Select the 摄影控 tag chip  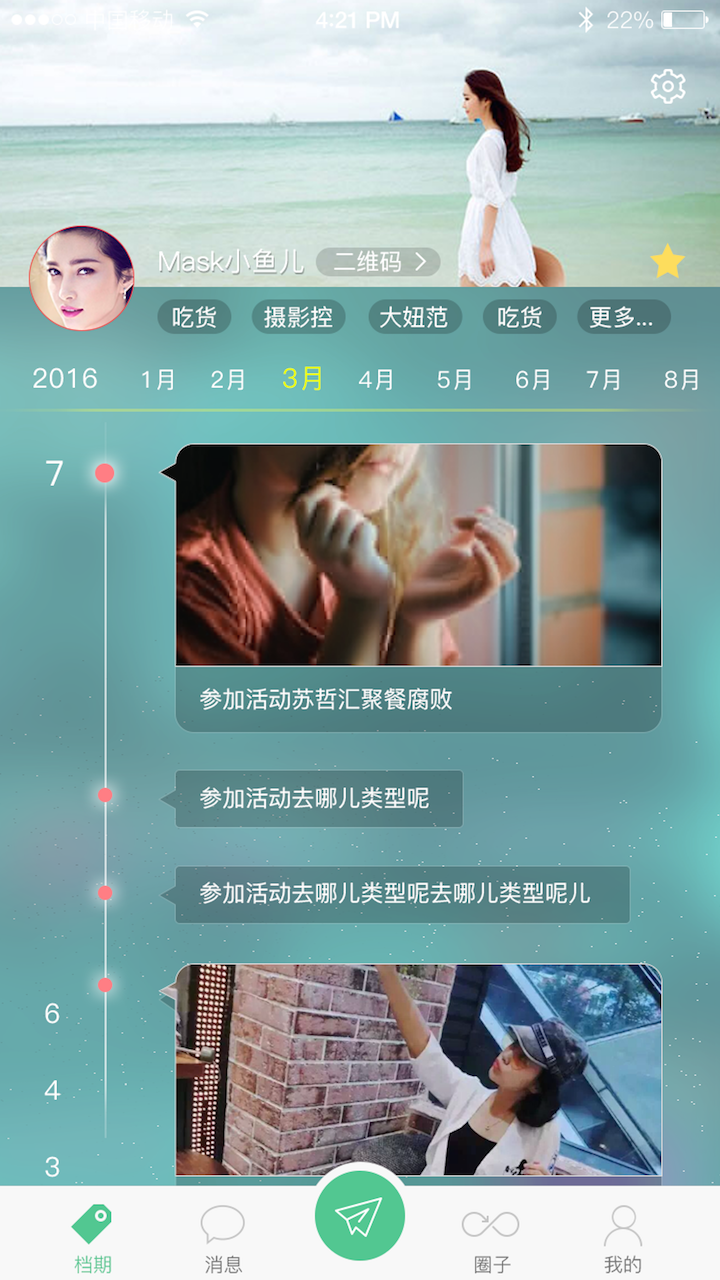pos(298,318)
